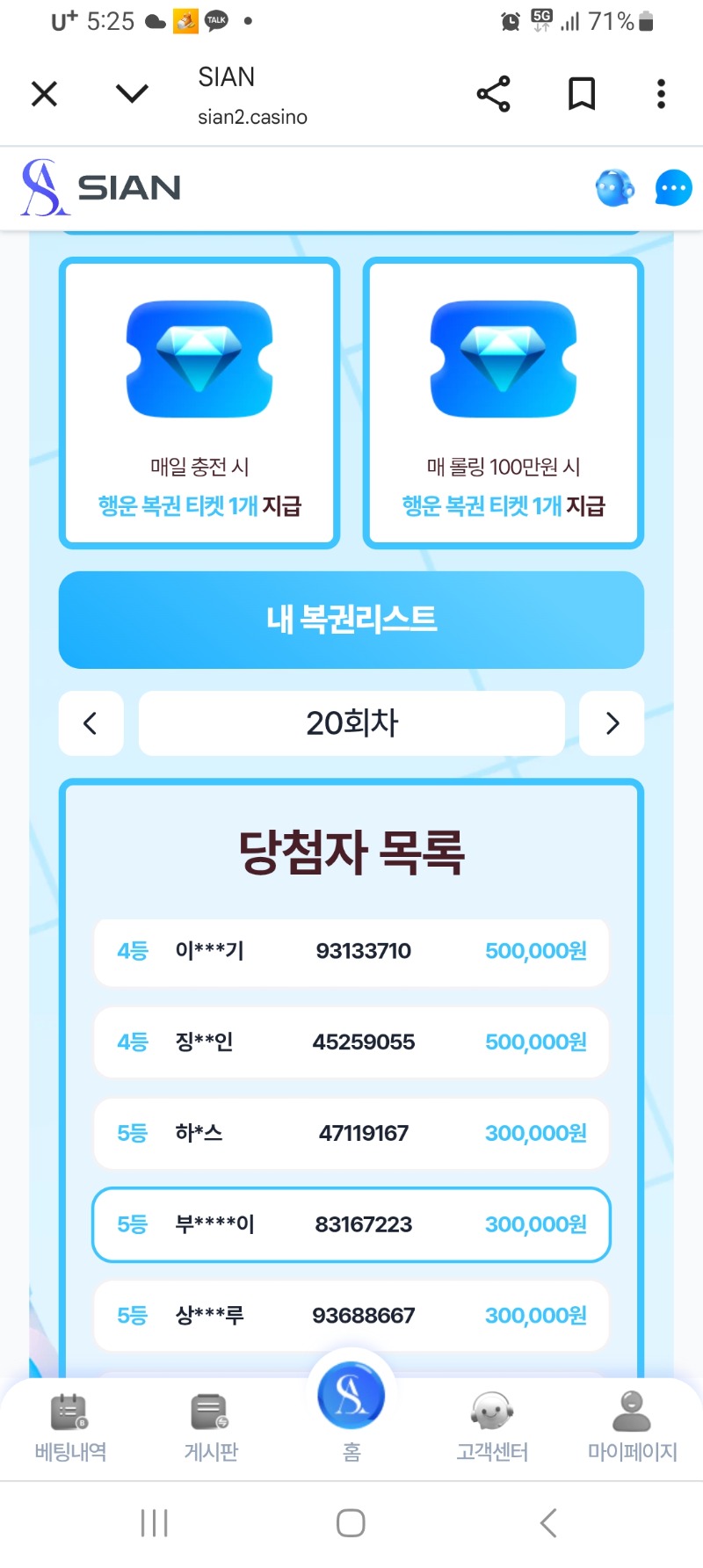The height and width of the screenshot is (1568, 703).
Task: Open the 고객센터 tab
Action: [492, 1428]
